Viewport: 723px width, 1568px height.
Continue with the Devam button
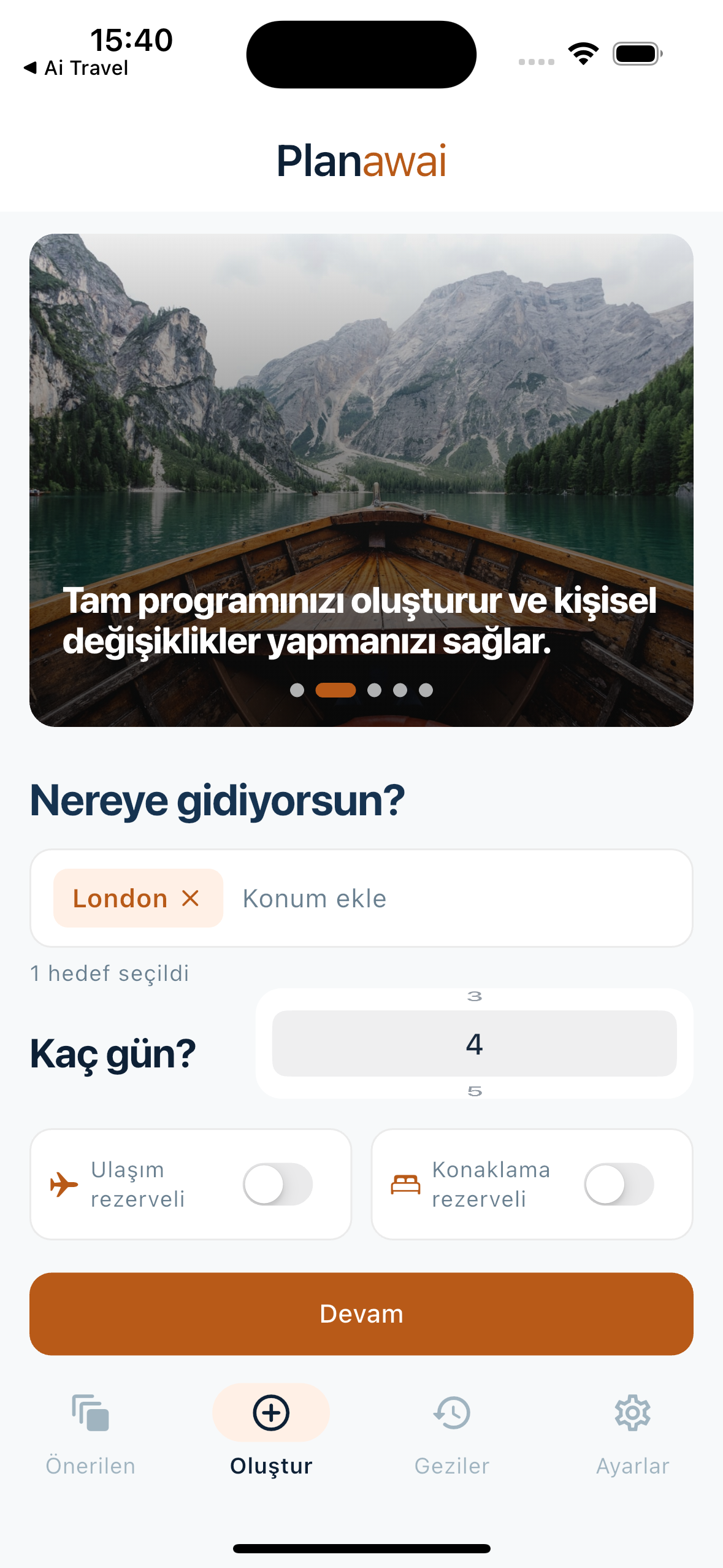coord(361,1313)
